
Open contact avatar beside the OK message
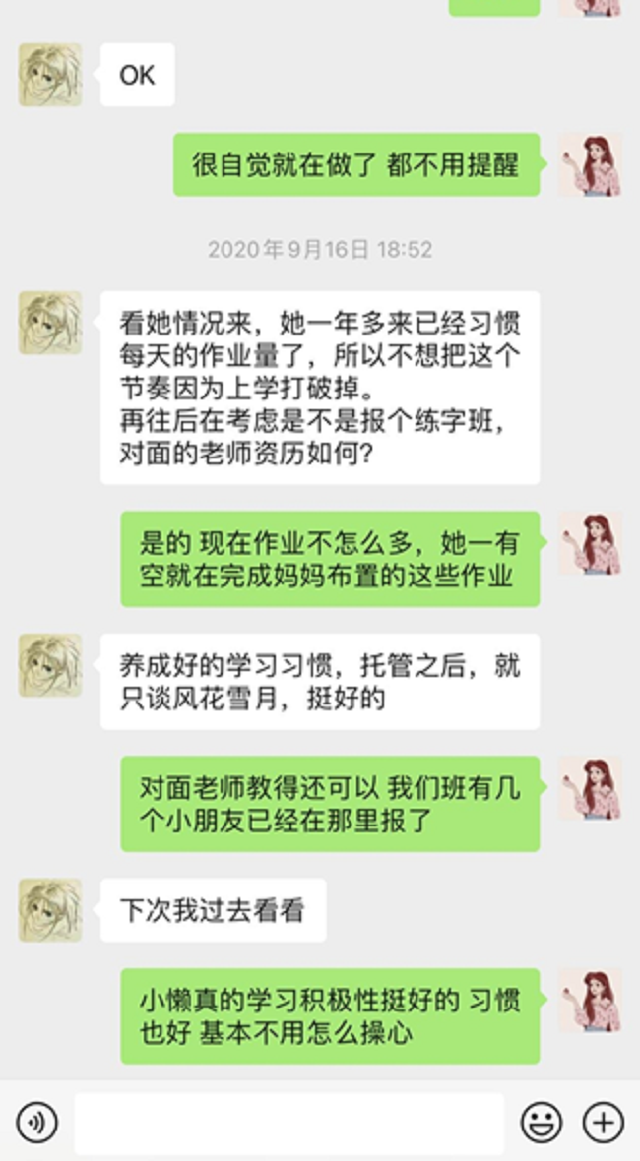[50, 75]
